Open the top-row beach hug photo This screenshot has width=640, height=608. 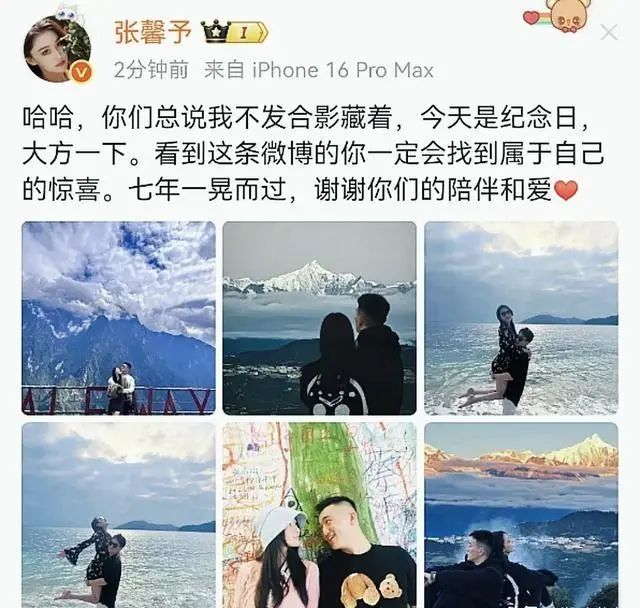tap(521, 318)
